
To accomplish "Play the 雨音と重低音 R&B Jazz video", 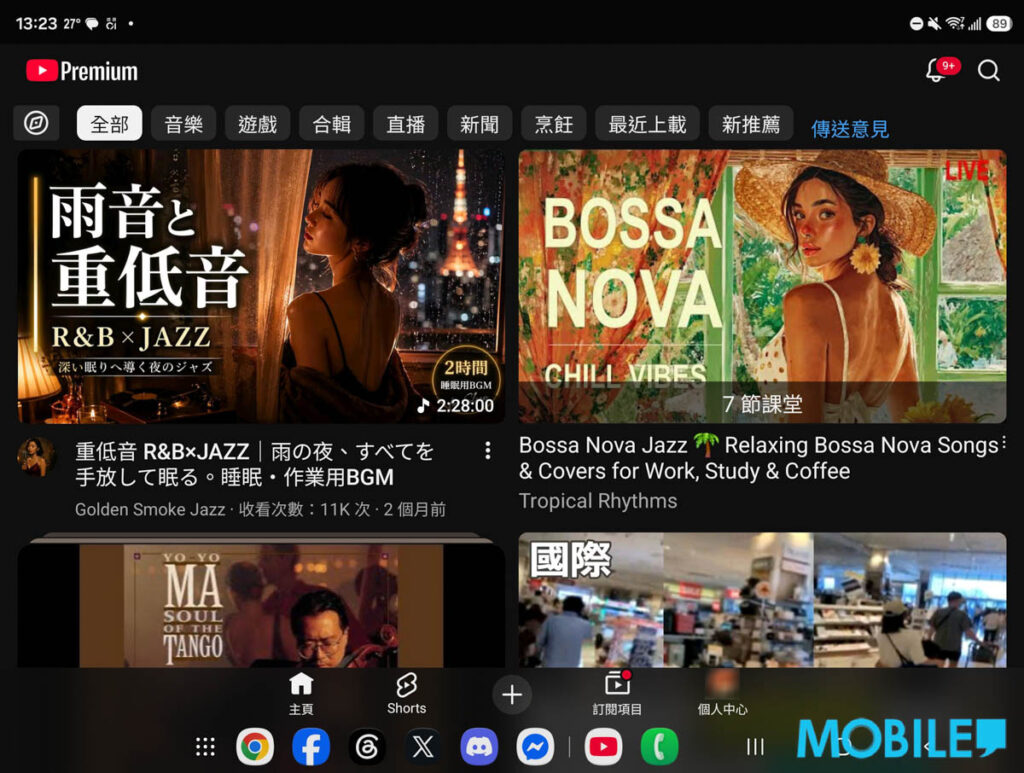I will click(x=261, y=286).
